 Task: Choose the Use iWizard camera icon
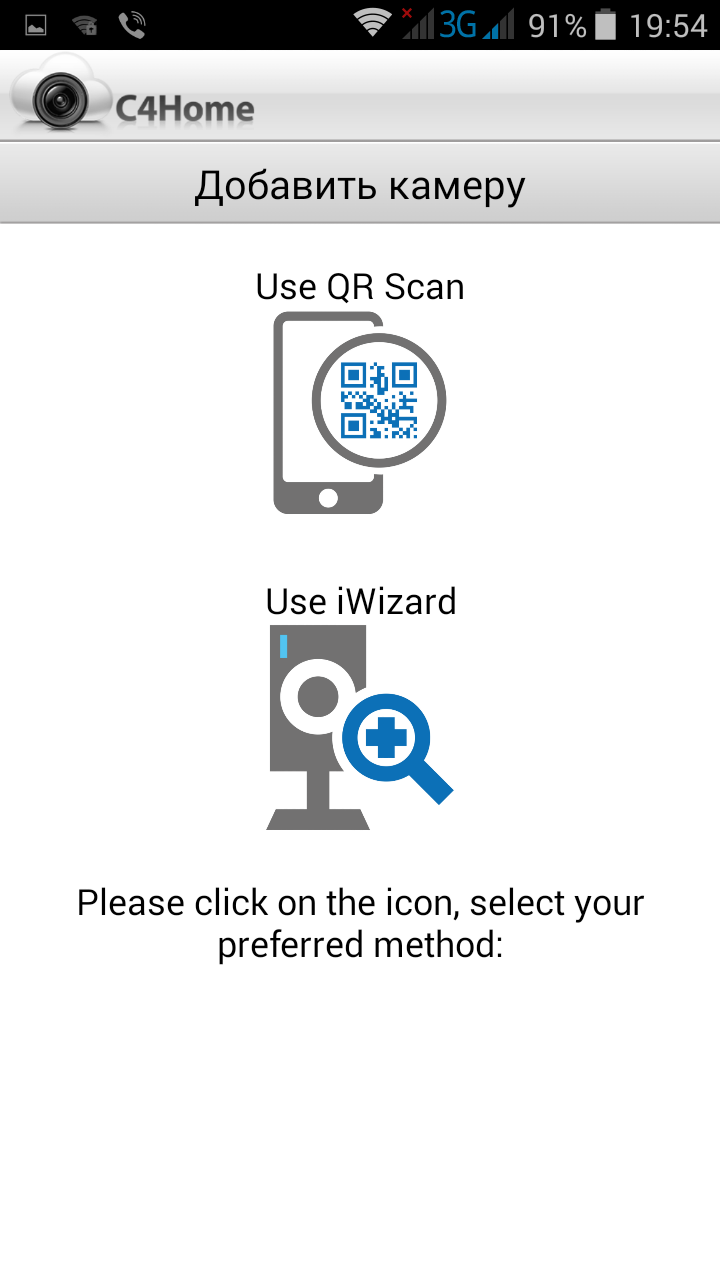point(359,727)
